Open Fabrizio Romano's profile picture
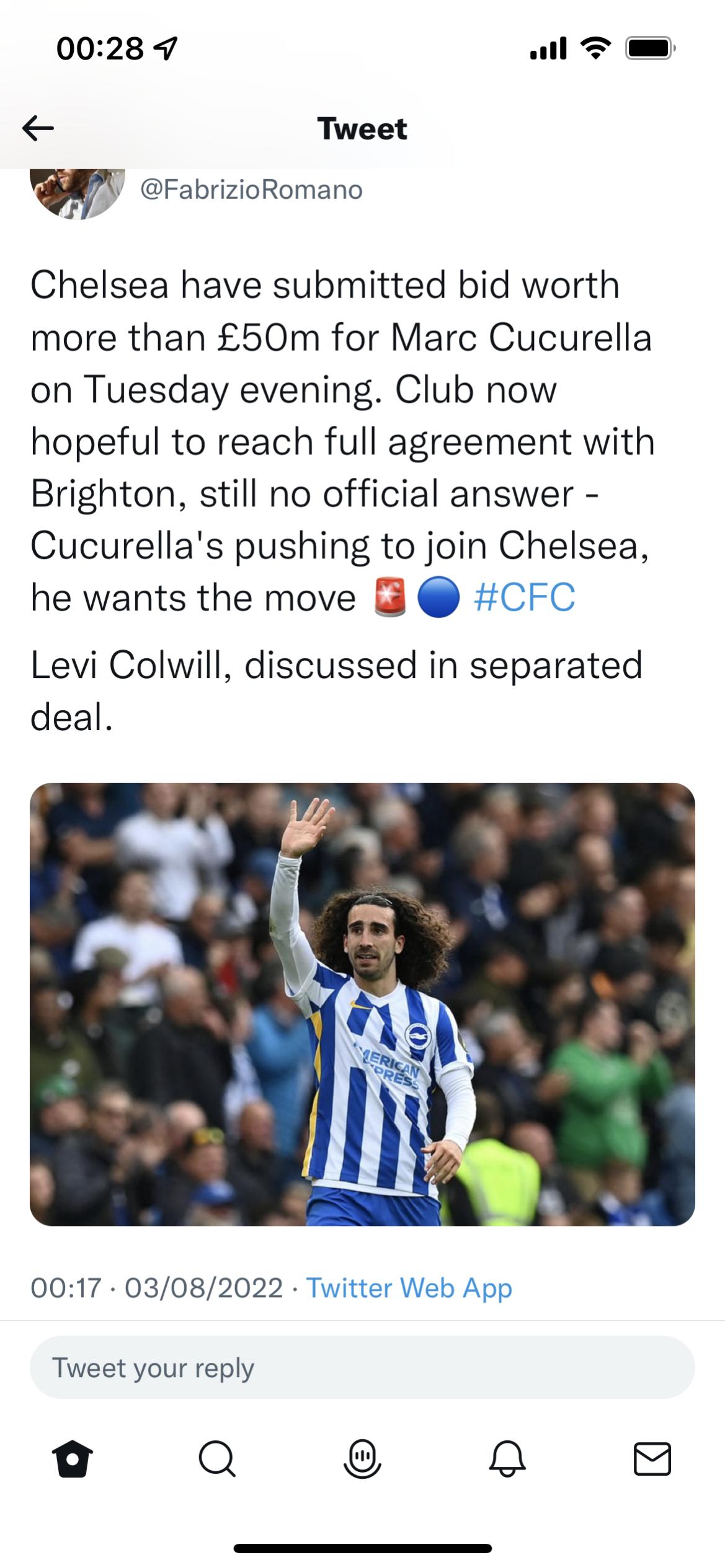 pyautogui.click(x=78, y=193)
